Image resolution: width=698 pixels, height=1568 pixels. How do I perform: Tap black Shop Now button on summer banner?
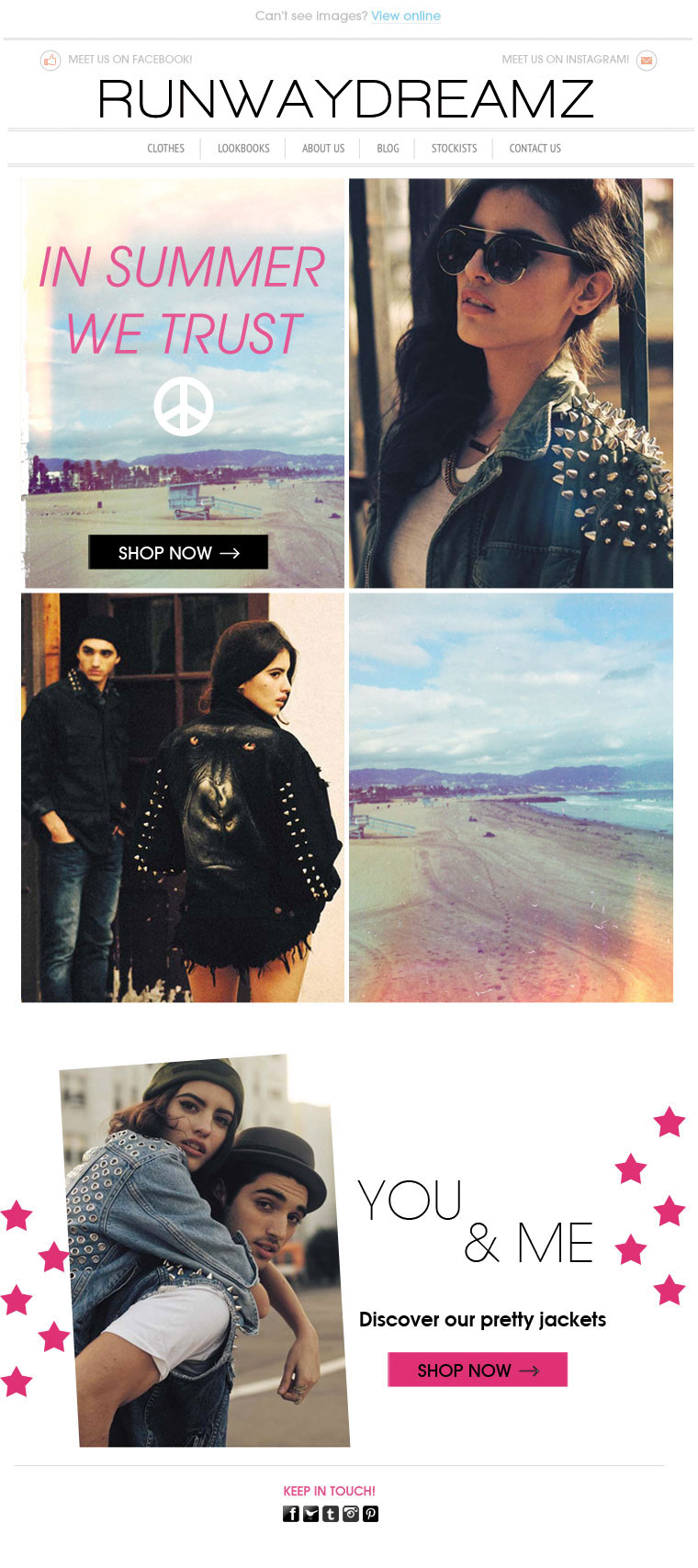[x=178, y=552]
